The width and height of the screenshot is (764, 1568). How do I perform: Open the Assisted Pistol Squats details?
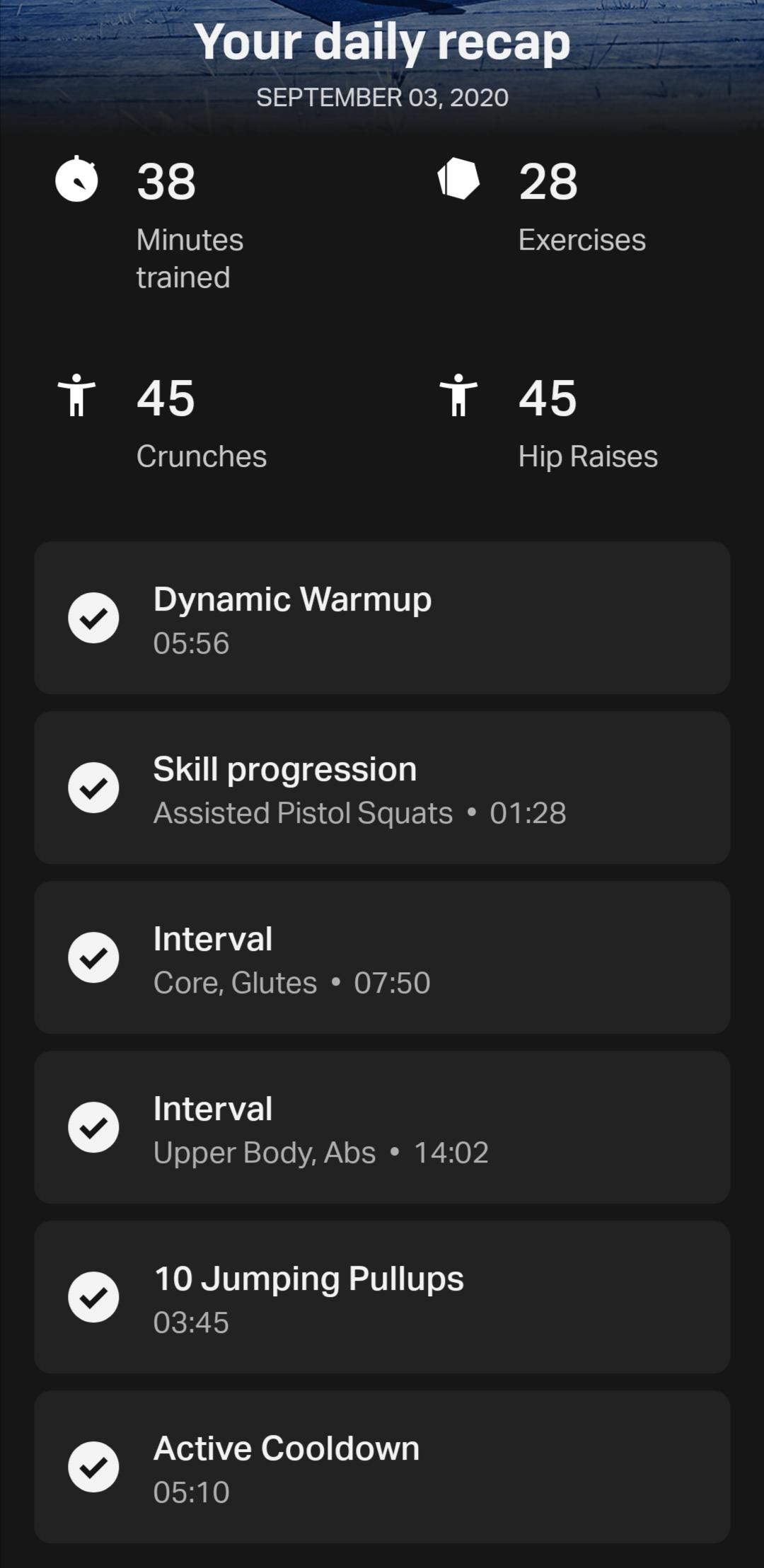pos(302,812)
